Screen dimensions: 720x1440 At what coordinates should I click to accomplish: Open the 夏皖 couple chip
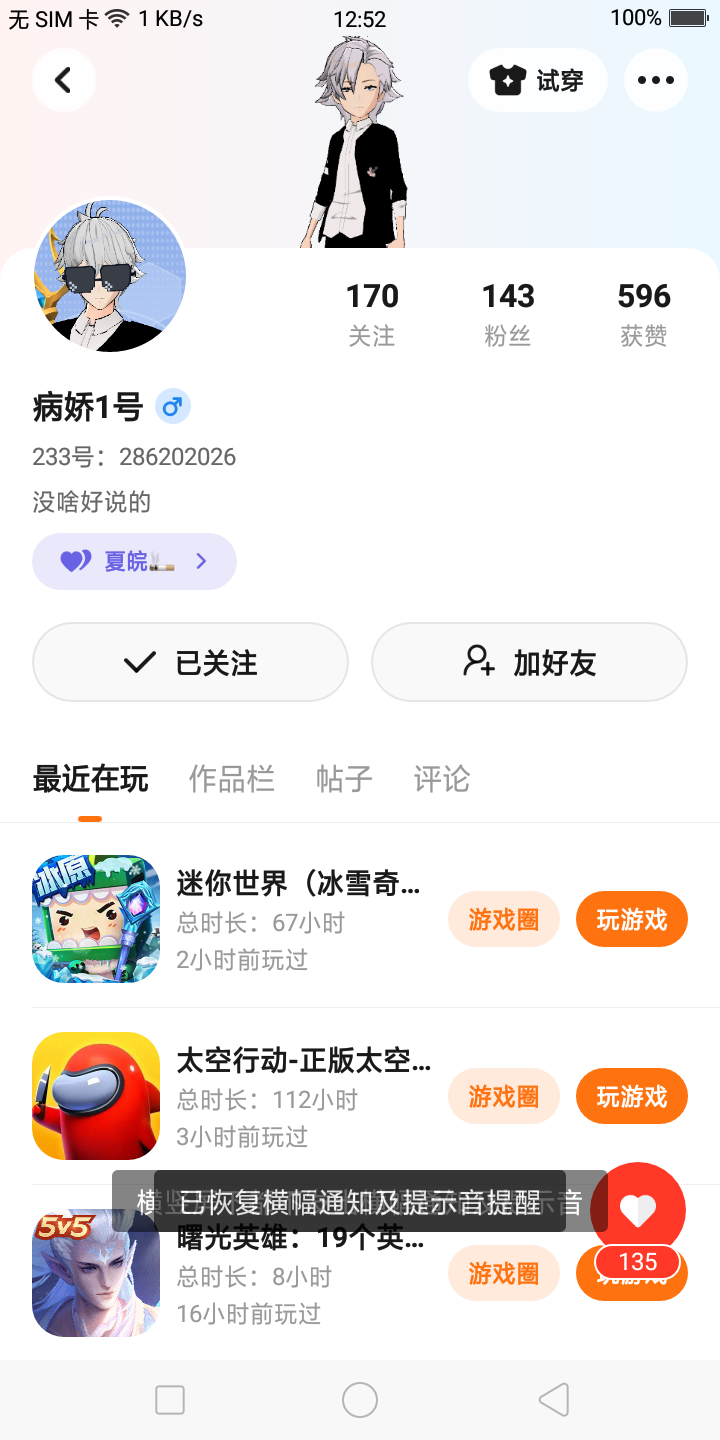click(x=134, y=561)
